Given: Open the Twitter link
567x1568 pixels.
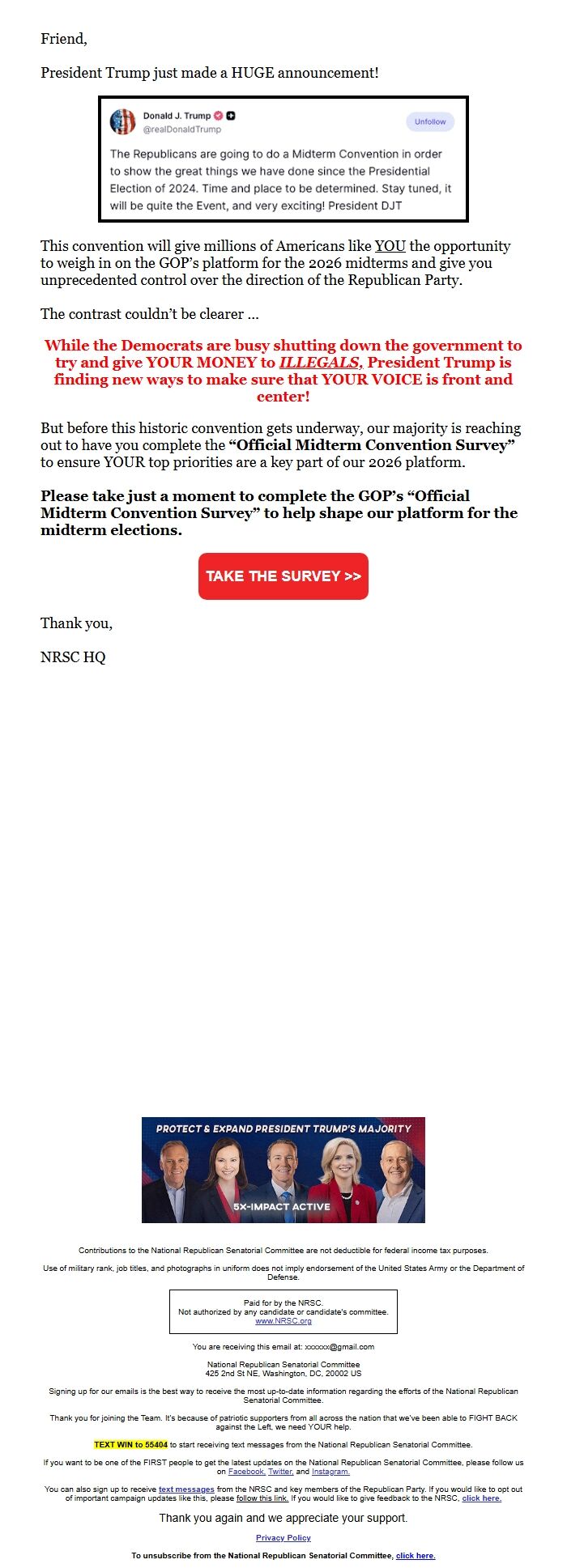Looking at the screenshot, I should tap(280, 1472).
